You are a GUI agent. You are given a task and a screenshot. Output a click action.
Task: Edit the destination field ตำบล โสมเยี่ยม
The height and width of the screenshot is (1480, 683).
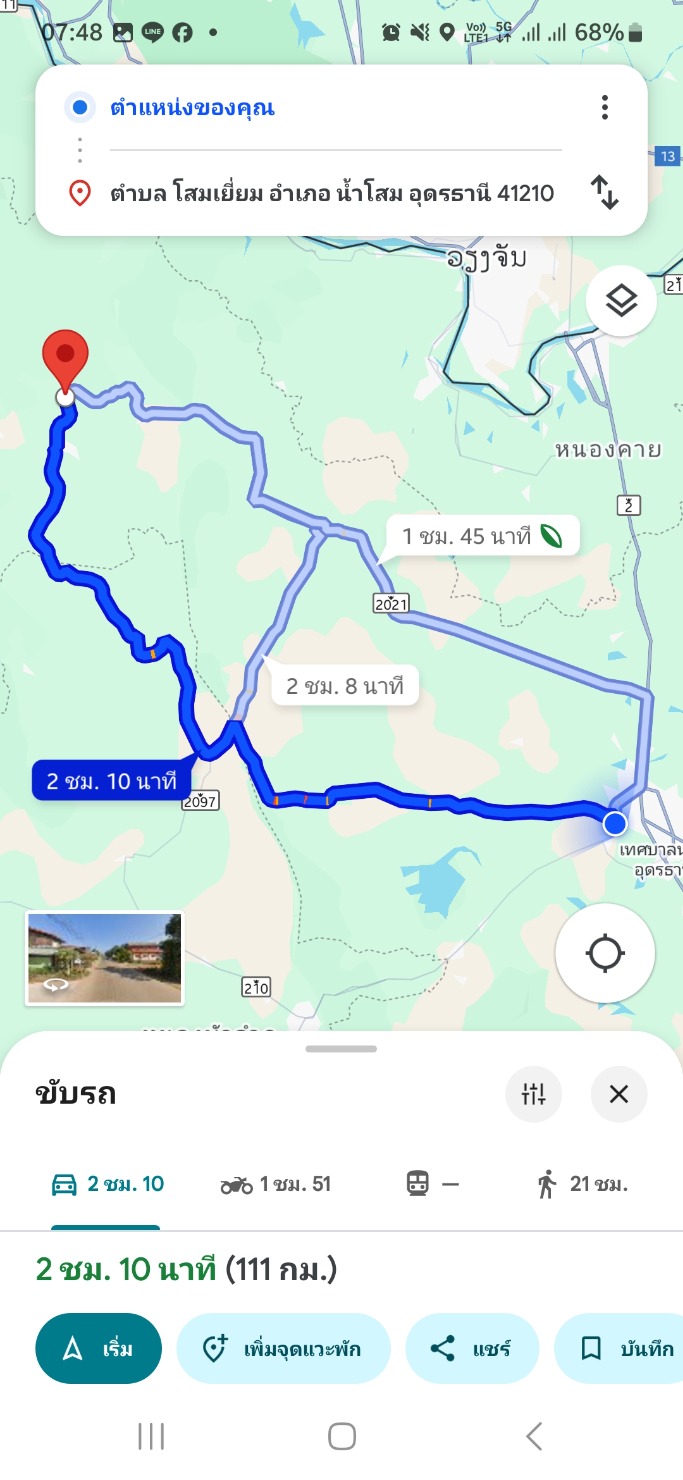click(330, 193)
